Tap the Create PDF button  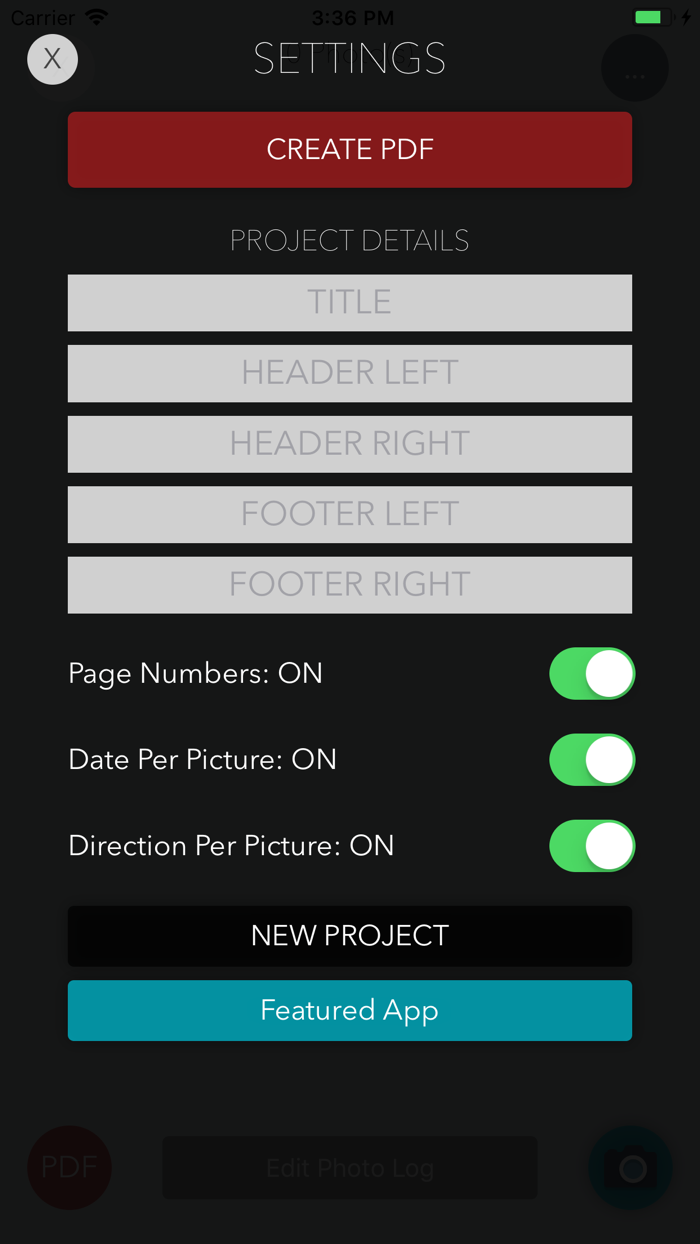click(350, 149)
